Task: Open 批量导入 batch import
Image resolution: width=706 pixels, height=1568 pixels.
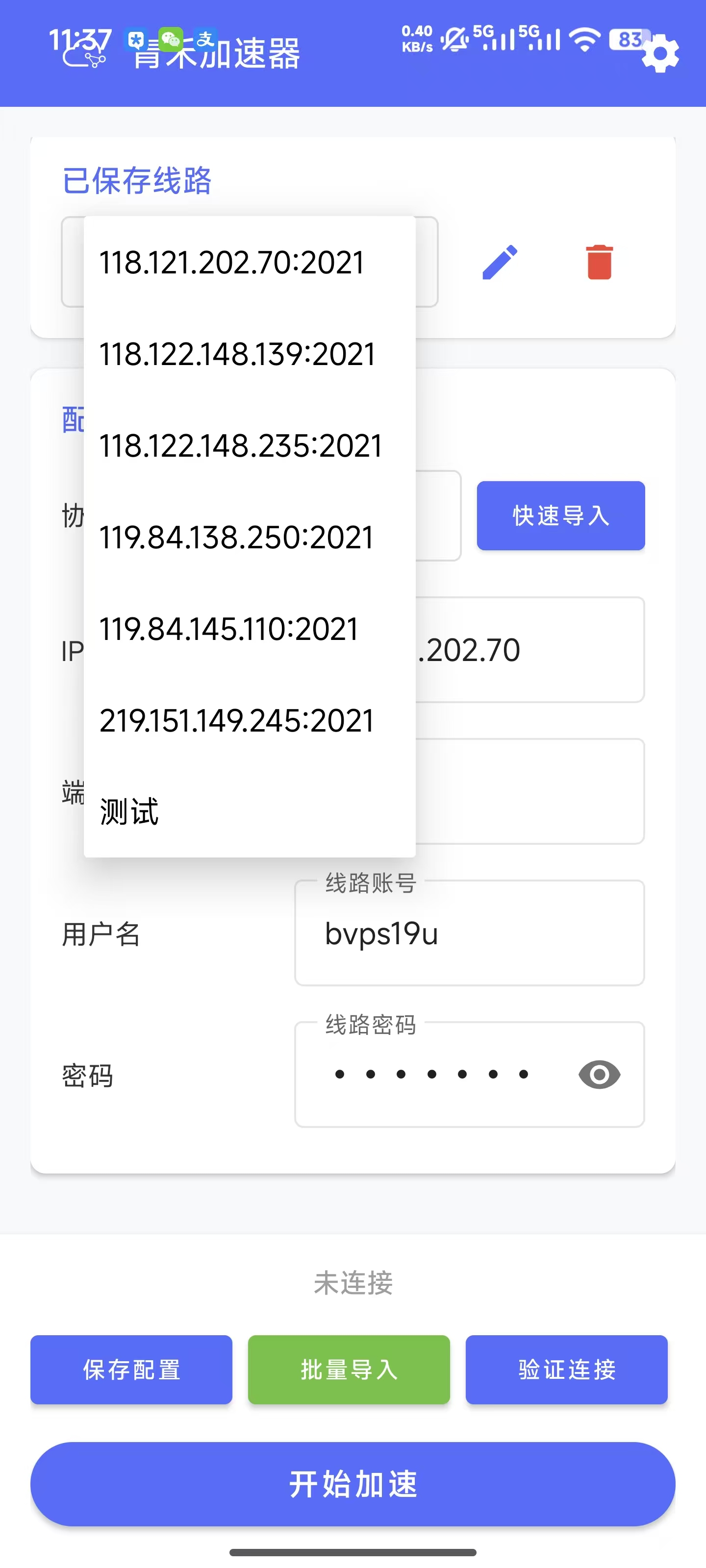Action: 349,1370
